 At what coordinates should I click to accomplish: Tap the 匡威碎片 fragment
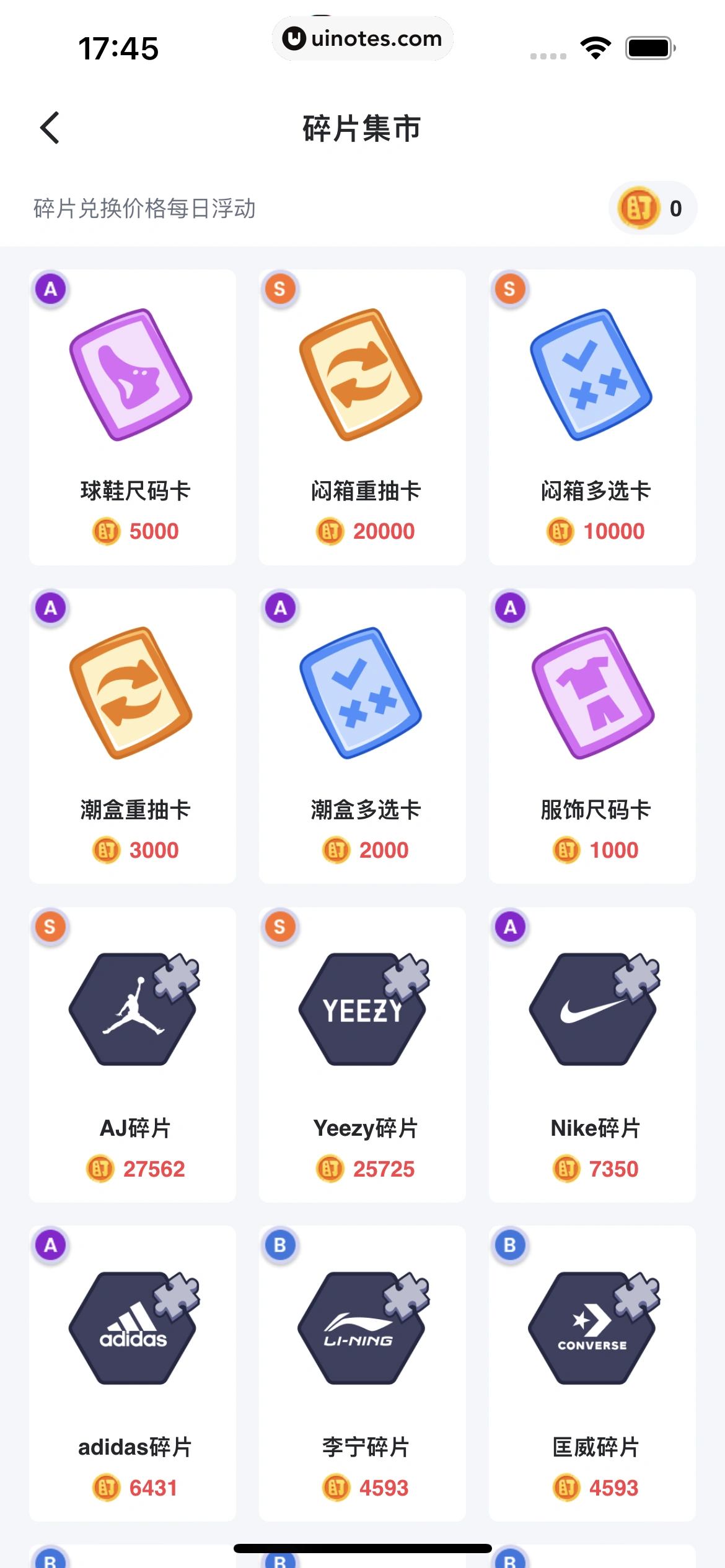click(592, 1372)
